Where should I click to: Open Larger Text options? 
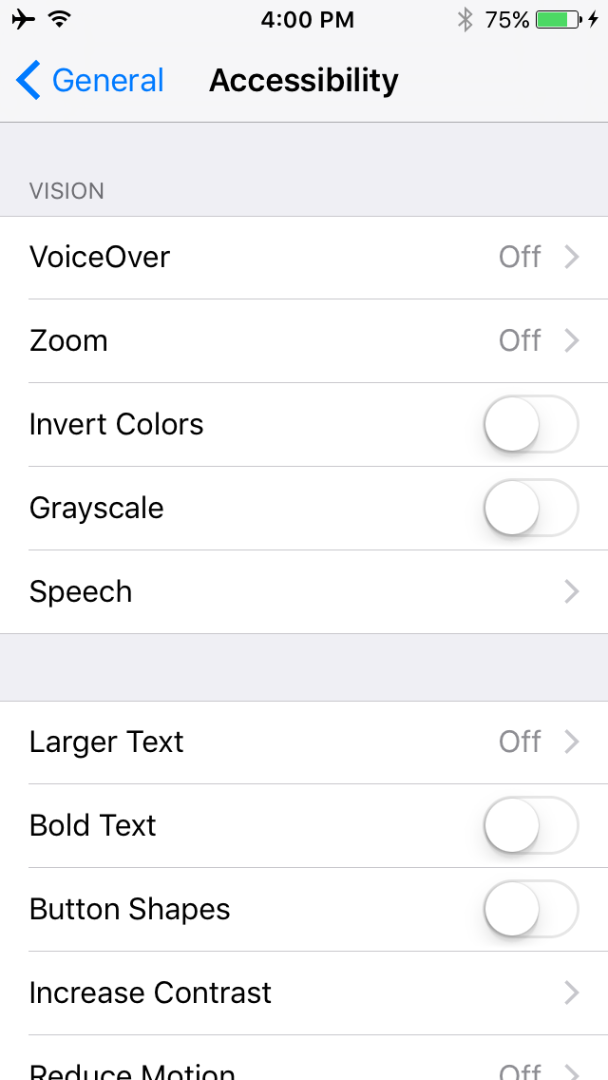tap(304, 742)
